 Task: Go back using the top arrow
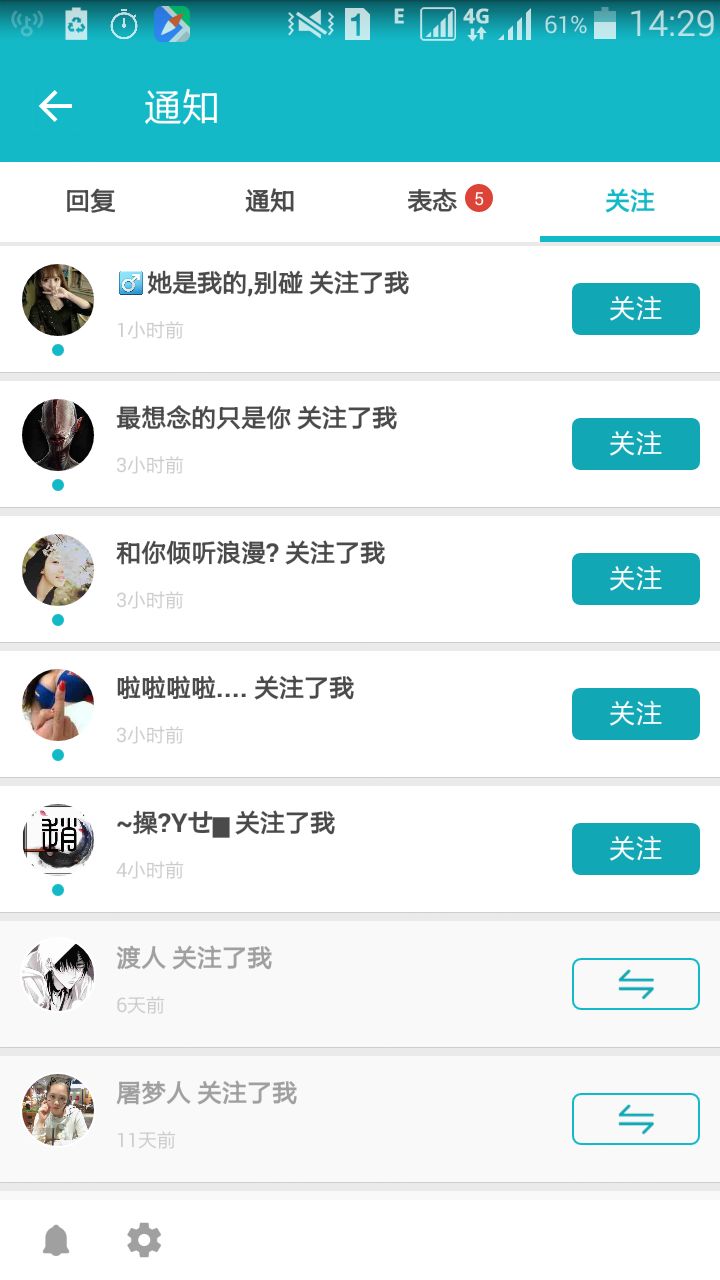[x=56, y=106]
